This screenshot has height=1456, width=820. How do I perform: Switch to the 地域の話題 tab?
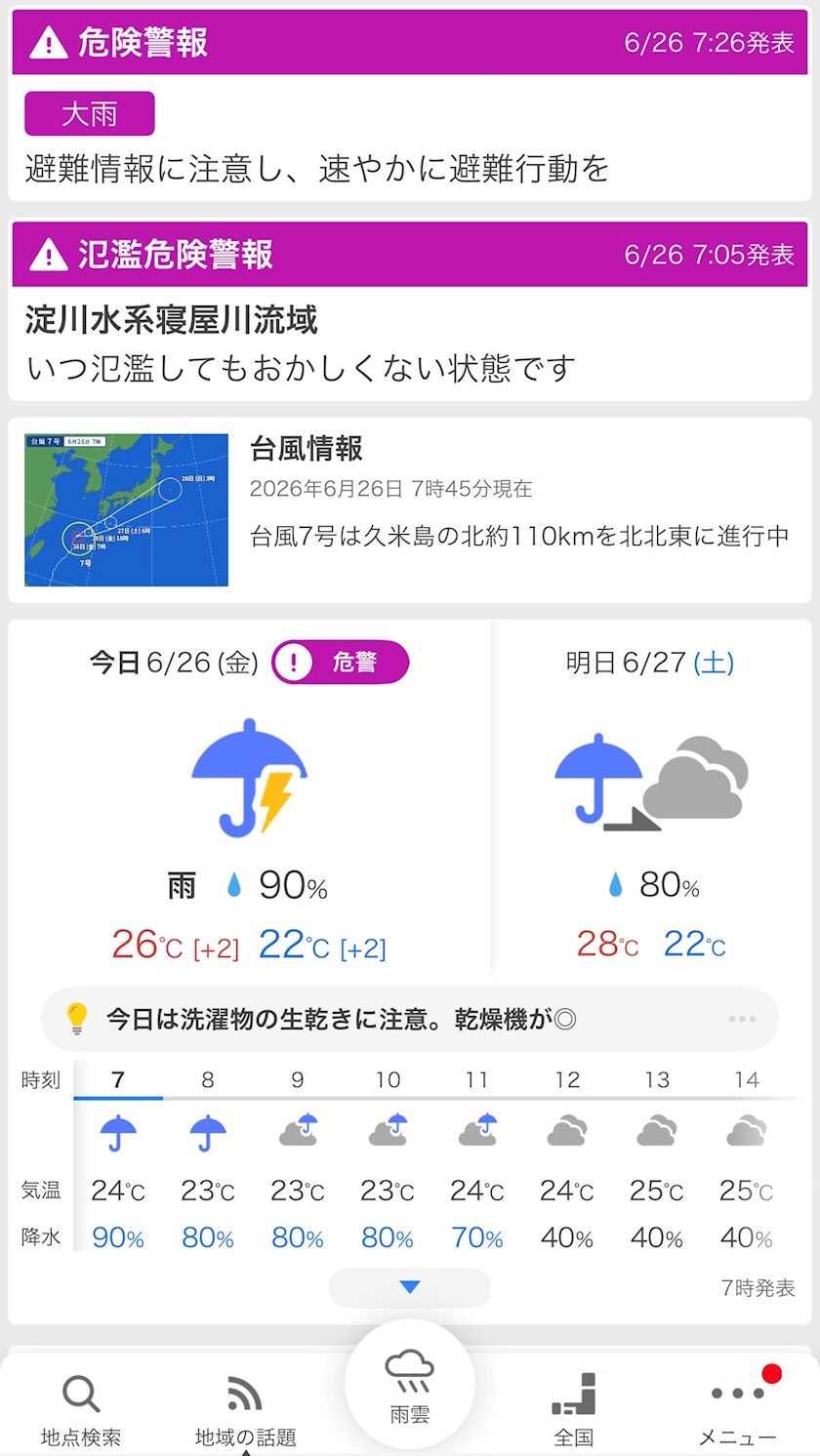pyautogui.click(x=245, y=1409)
